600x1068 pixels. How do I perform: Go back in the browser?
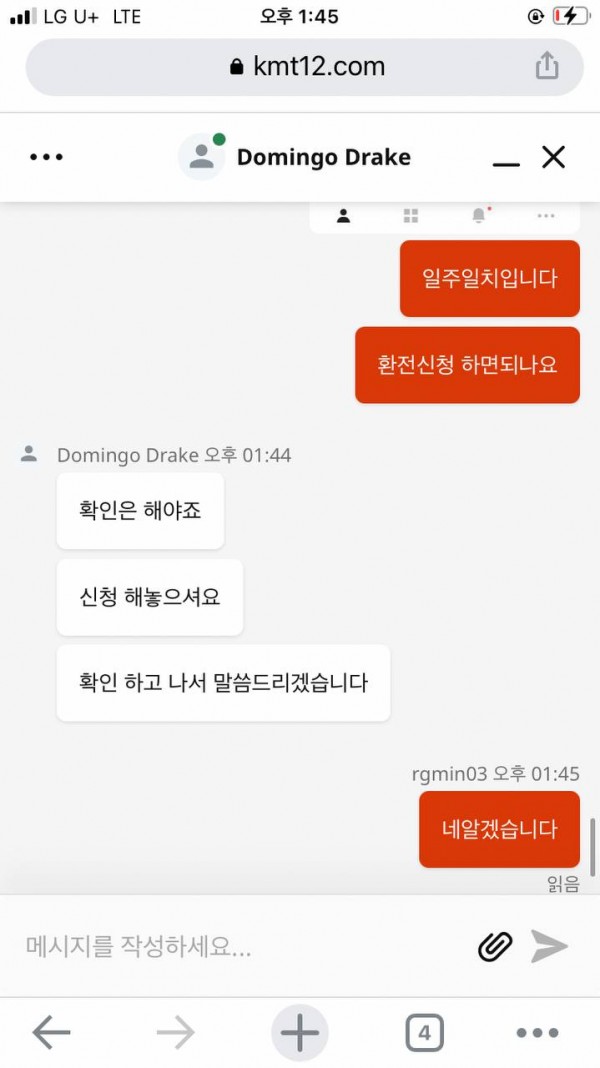(x=51, y=1032)
